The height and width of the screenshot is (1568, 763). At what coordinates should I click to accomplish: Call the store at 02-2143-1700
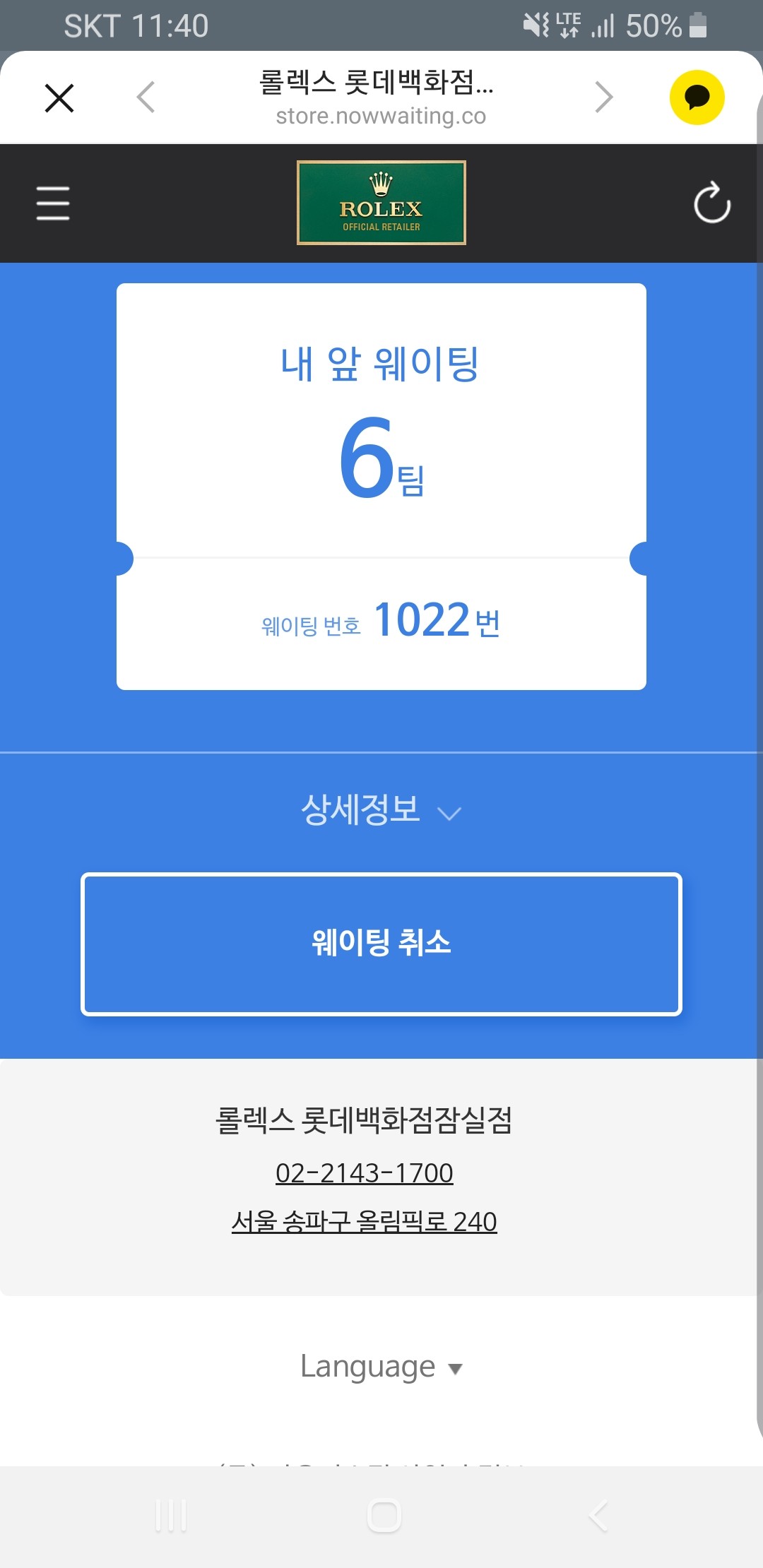365,1173
